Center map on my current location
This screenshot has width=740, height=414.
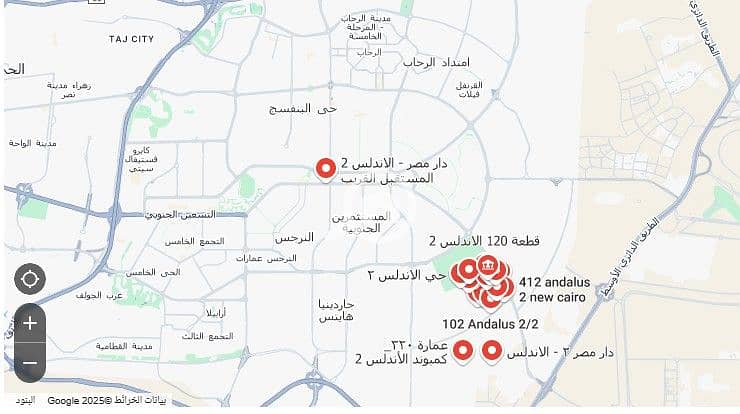(x=30, y=279)
